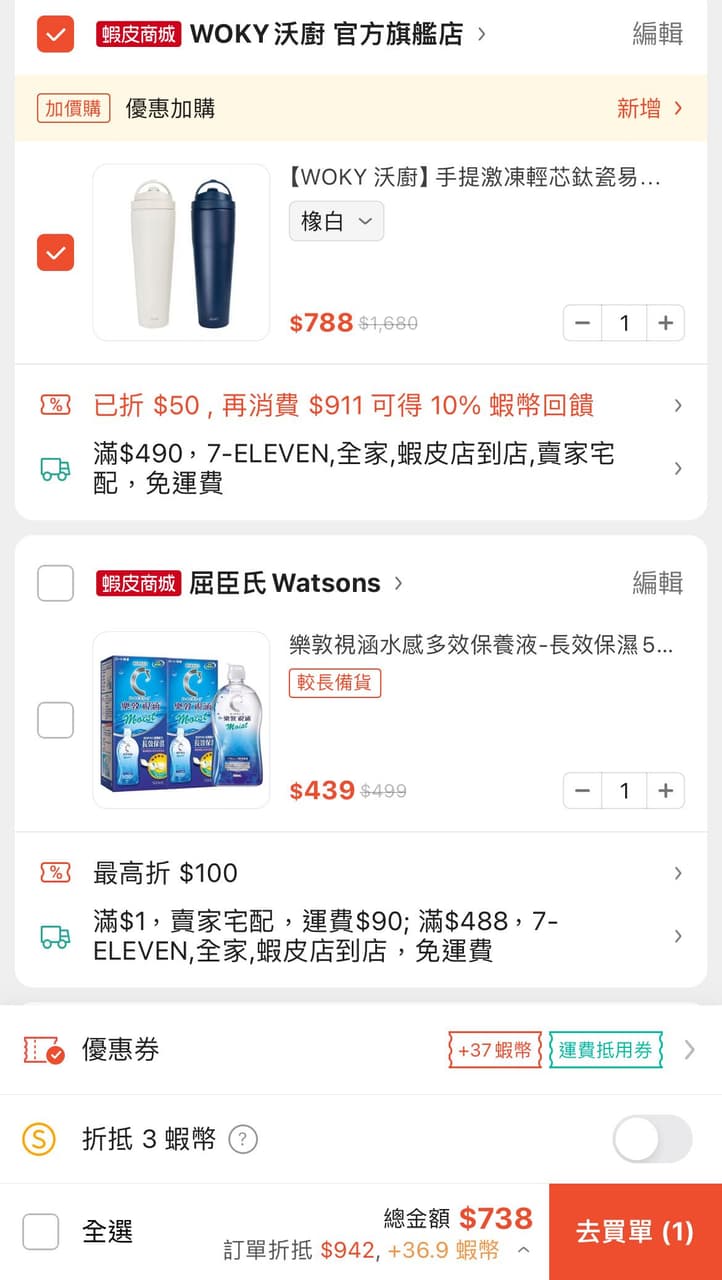
Task: Click the shipping truck icon for WOKY free shipping
Action: pyautogui.click(x=56, y=468)
